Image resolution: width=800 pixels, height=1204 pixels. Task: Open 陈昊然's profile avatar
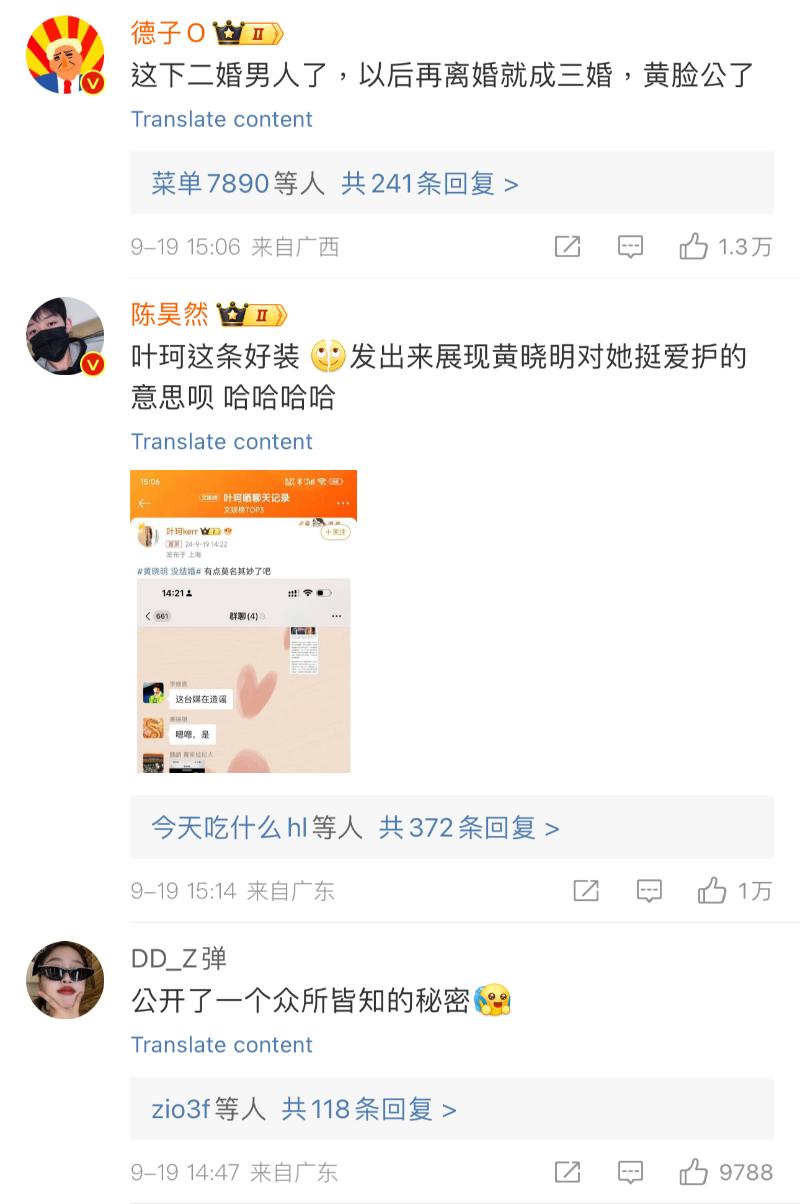pos(64,336)
